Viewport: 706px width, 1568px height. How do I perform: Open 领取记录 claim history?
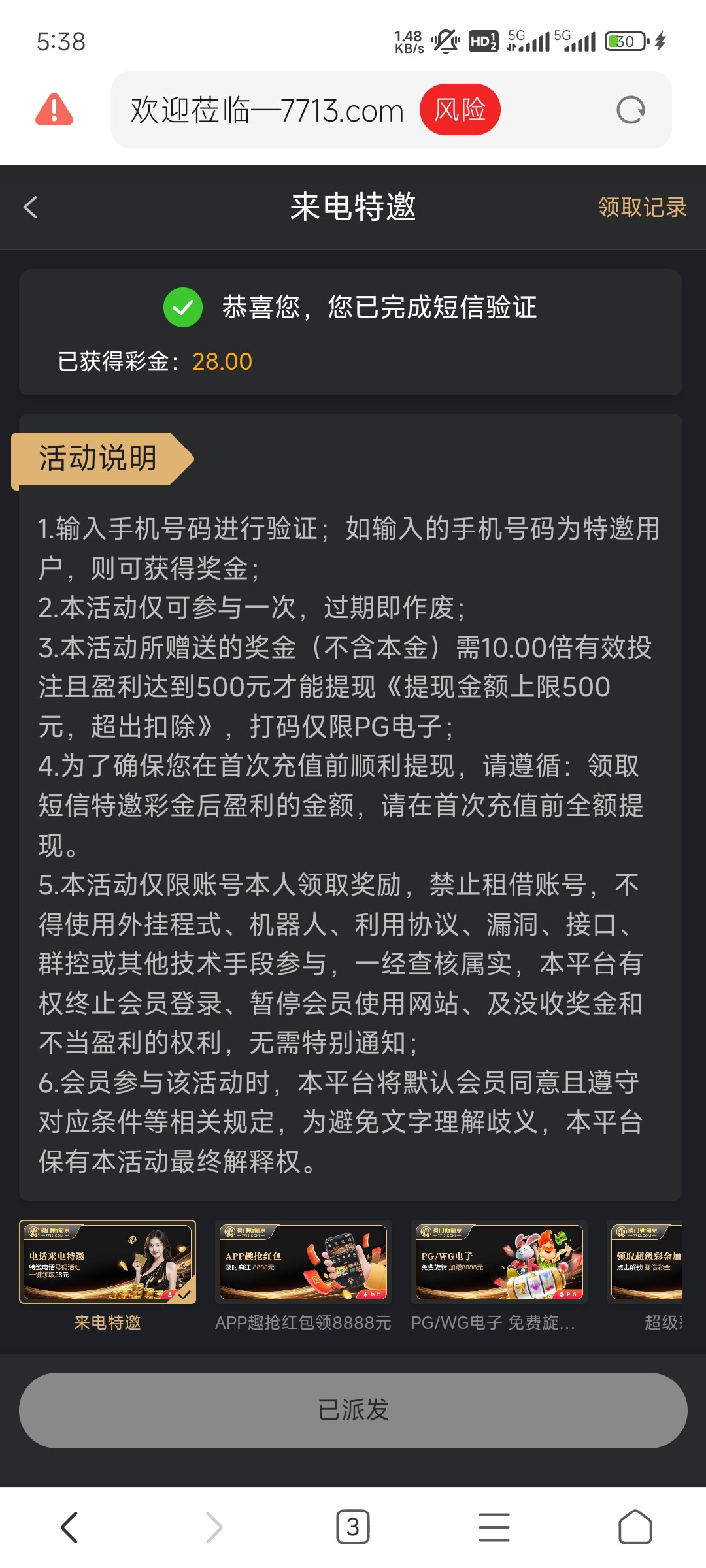pyautogui.click(x=642, y=207)
